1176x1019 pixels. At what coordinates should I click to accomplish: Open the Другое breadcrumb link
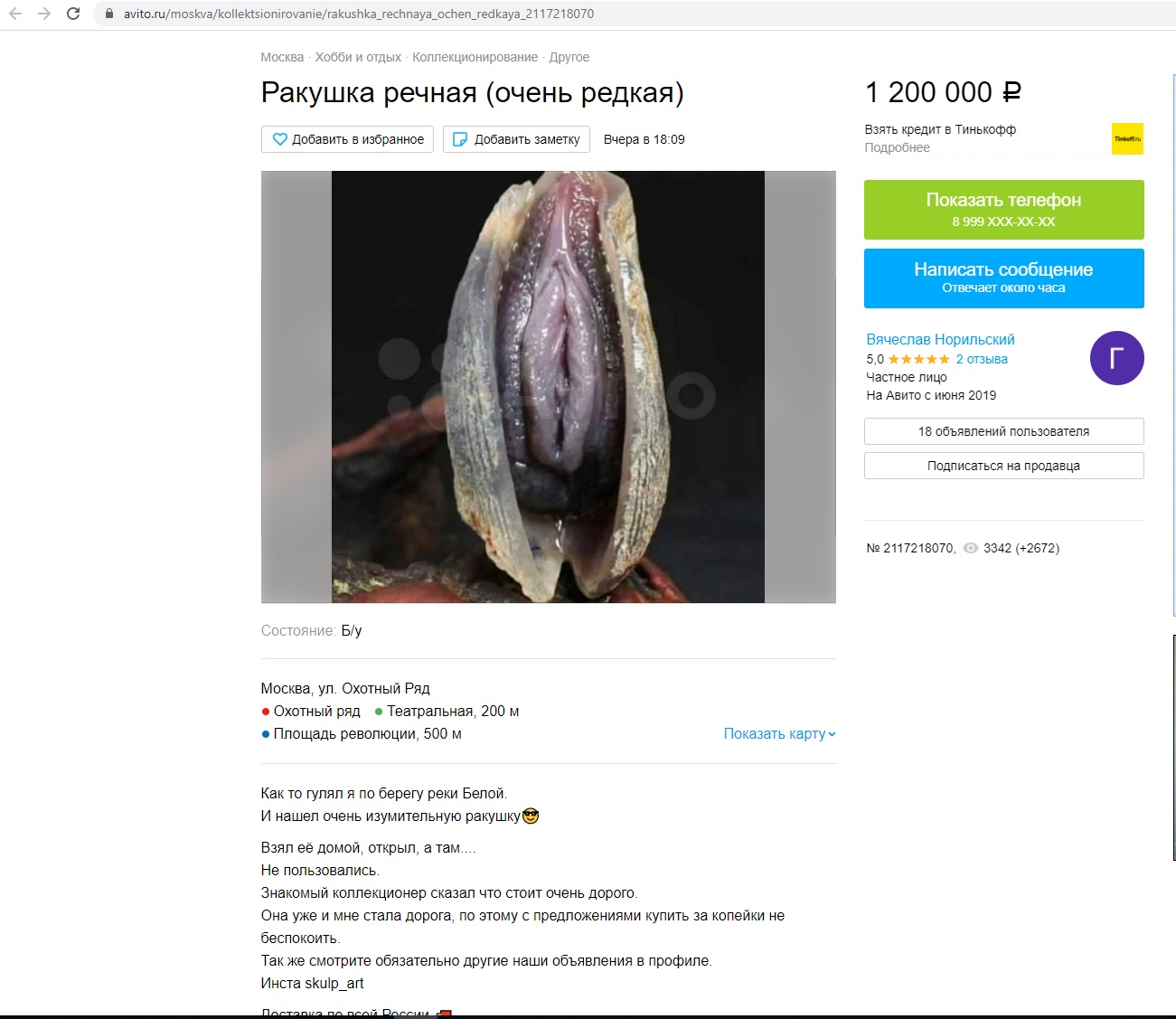[569, 57]
